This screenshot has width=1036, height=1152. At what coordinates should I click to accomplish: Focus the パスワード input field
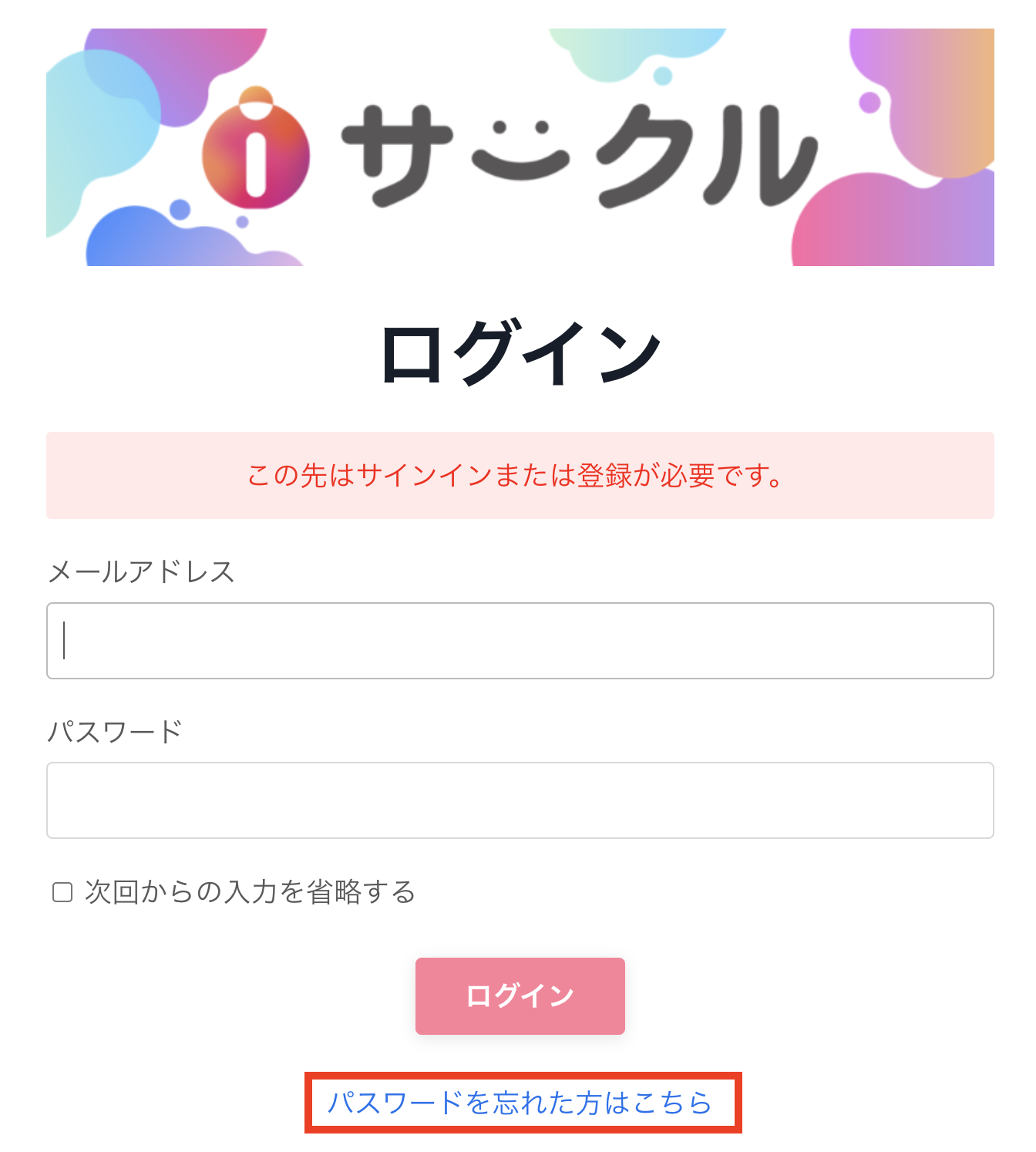520,800
